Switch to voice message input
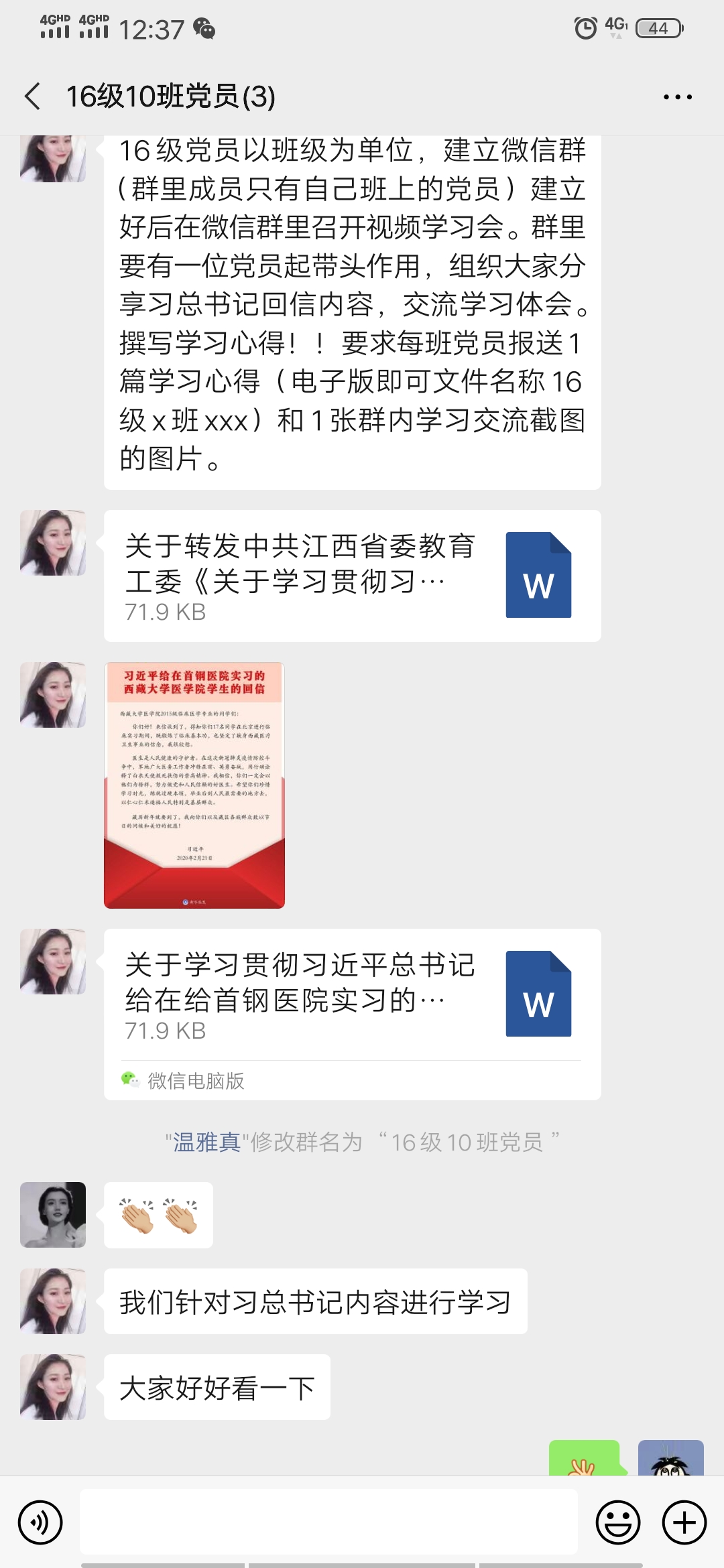 (40, 1522)
